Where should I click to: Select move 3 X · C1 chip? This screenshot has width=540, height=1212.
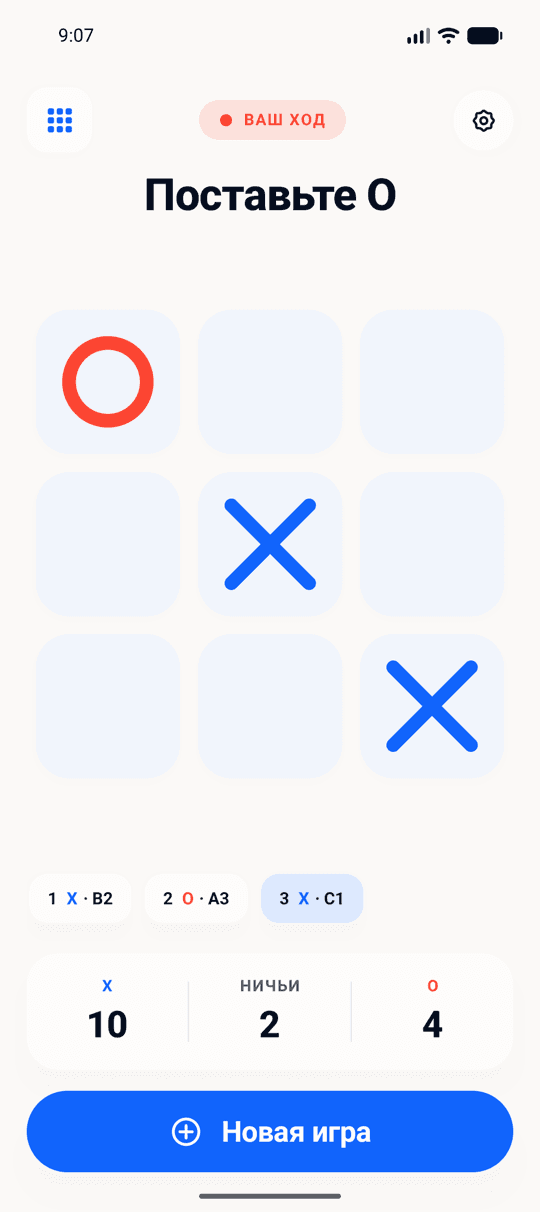[312, 898]
